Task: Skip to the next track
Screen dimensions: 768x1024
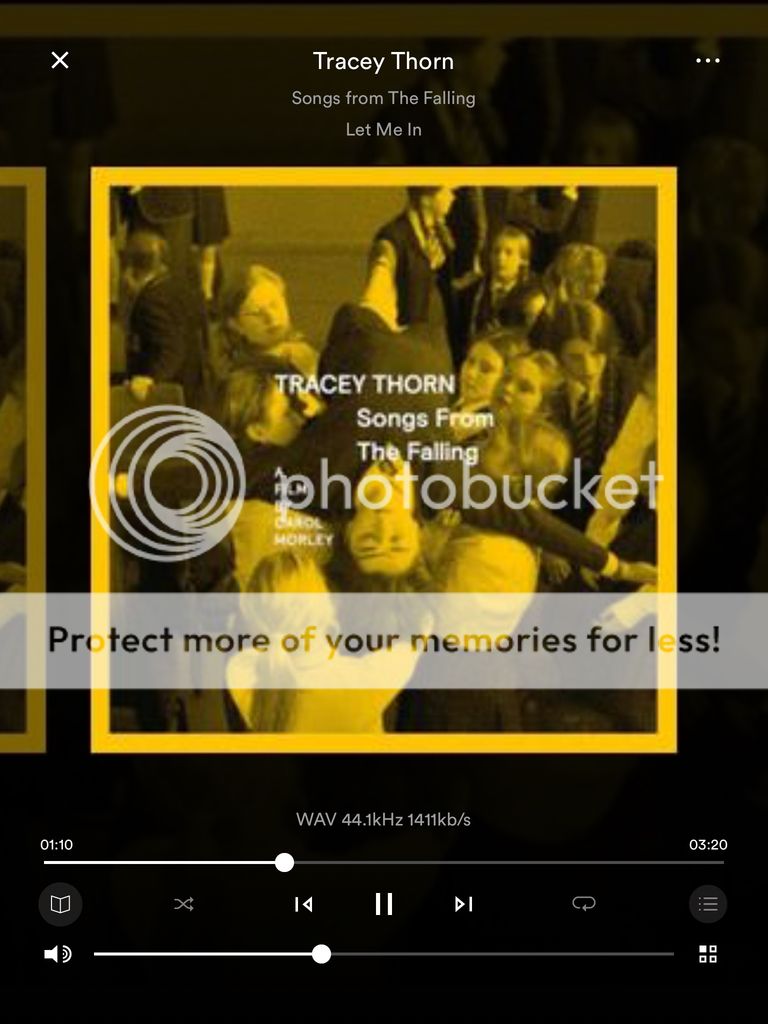Action: tap(463, 904)
